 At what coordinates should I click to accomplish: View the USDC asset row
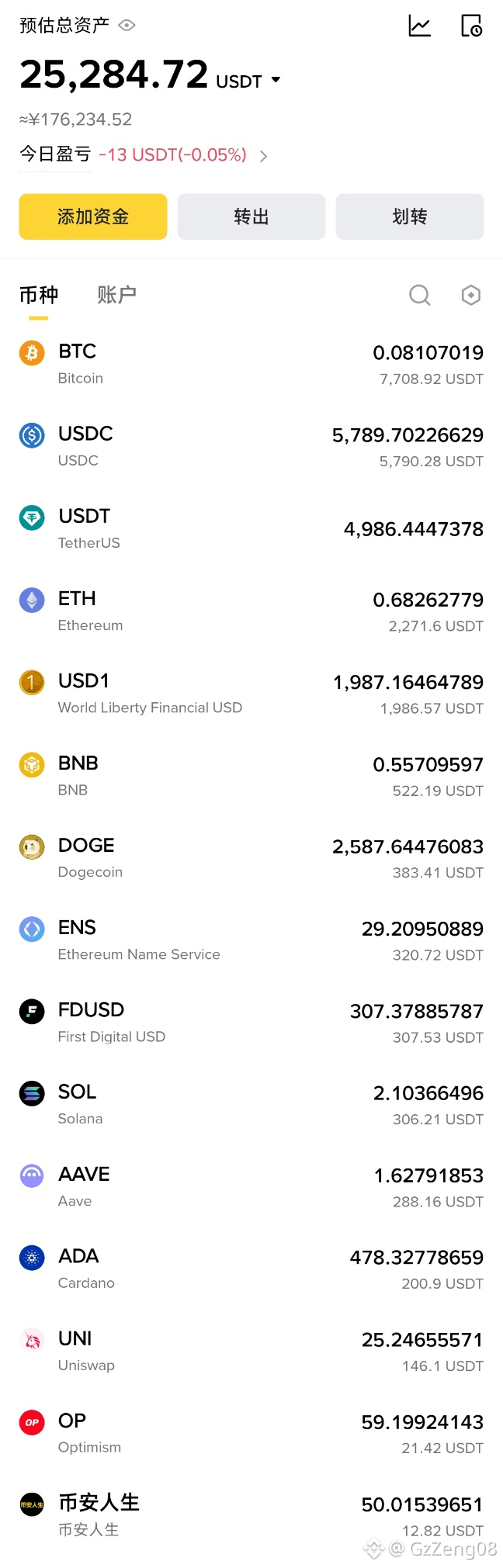point(251,447)
